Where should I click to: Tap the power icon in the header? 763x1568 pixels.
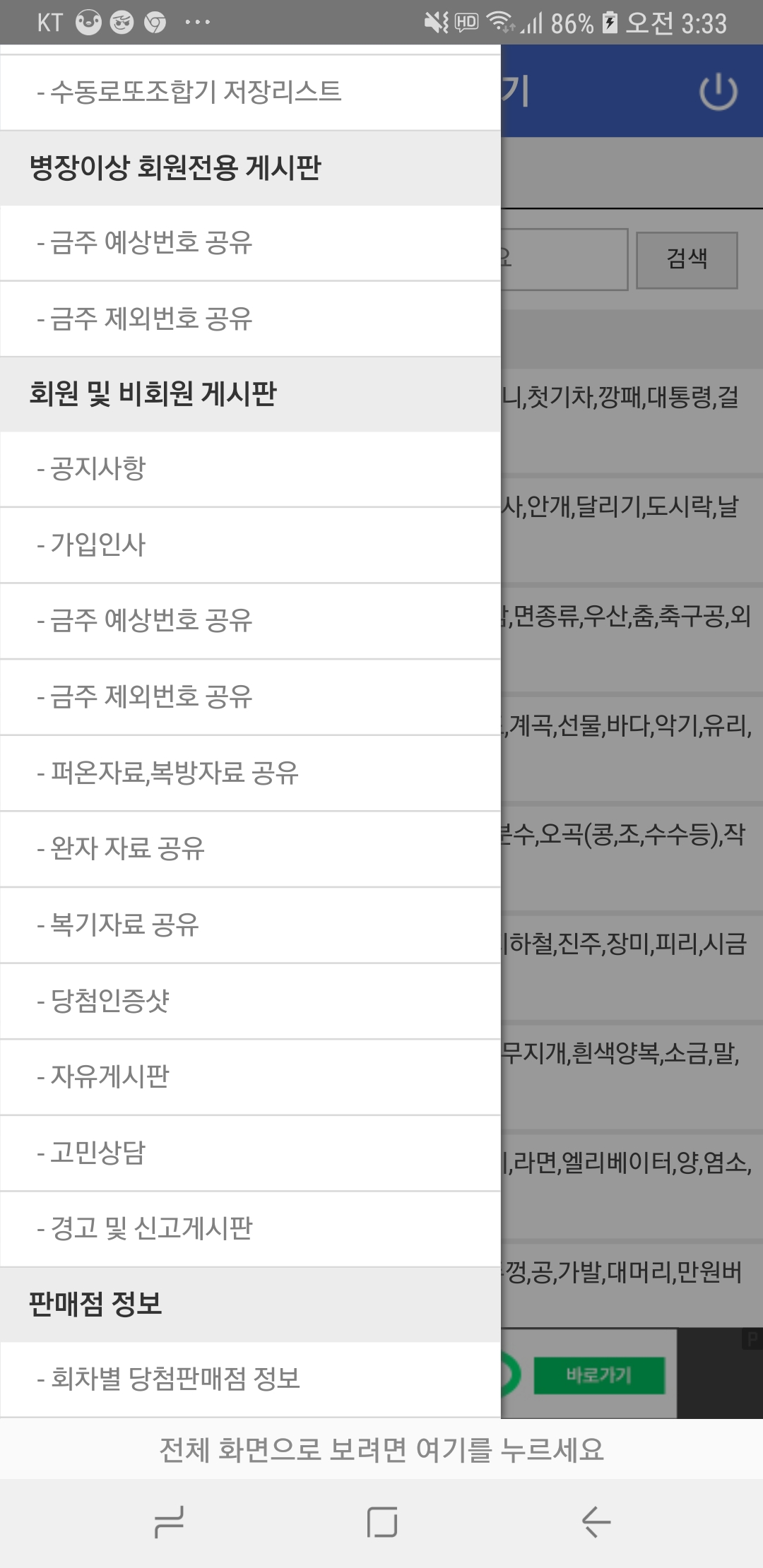point(718,92)
